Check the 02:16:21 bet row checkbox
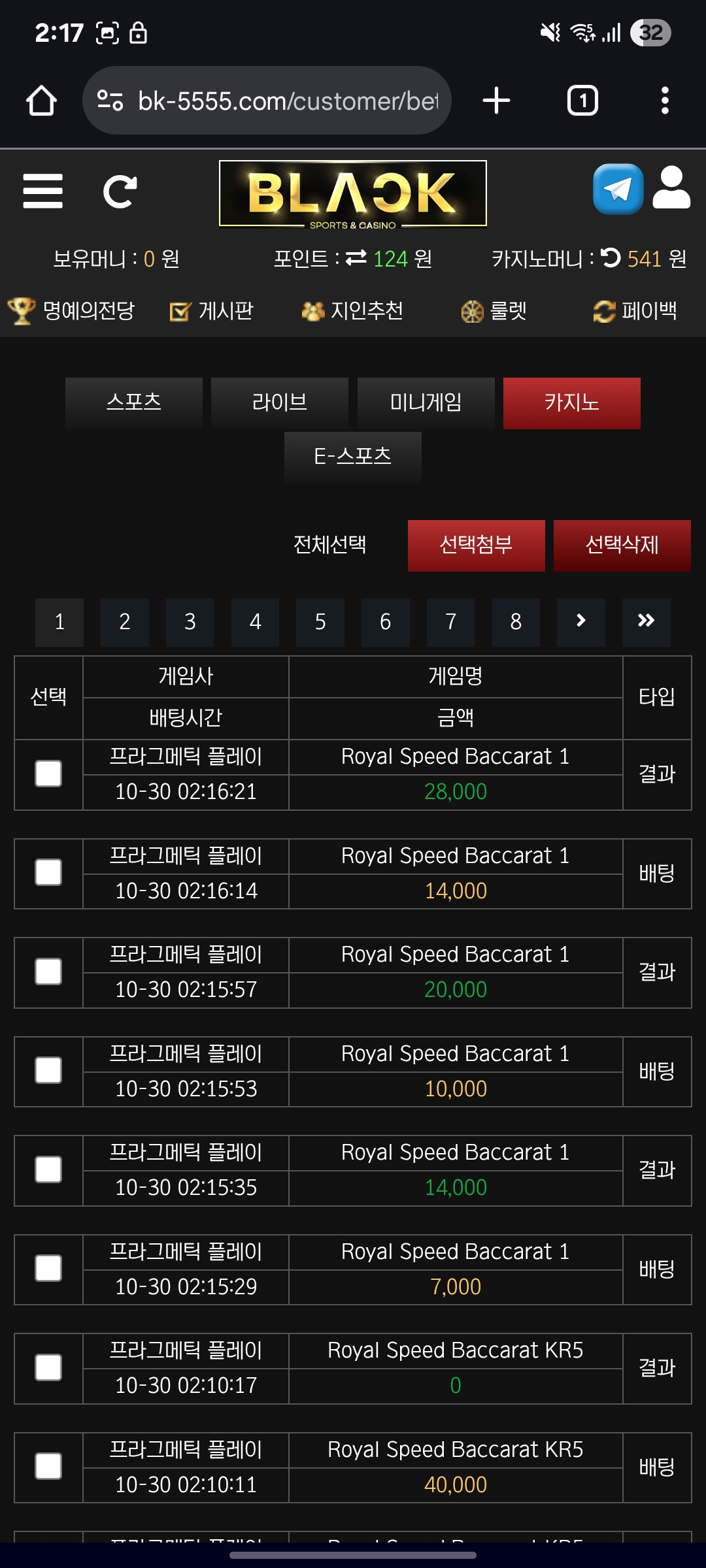The width and height of the screenshot is (706, 1568). [x=48, y=774]
